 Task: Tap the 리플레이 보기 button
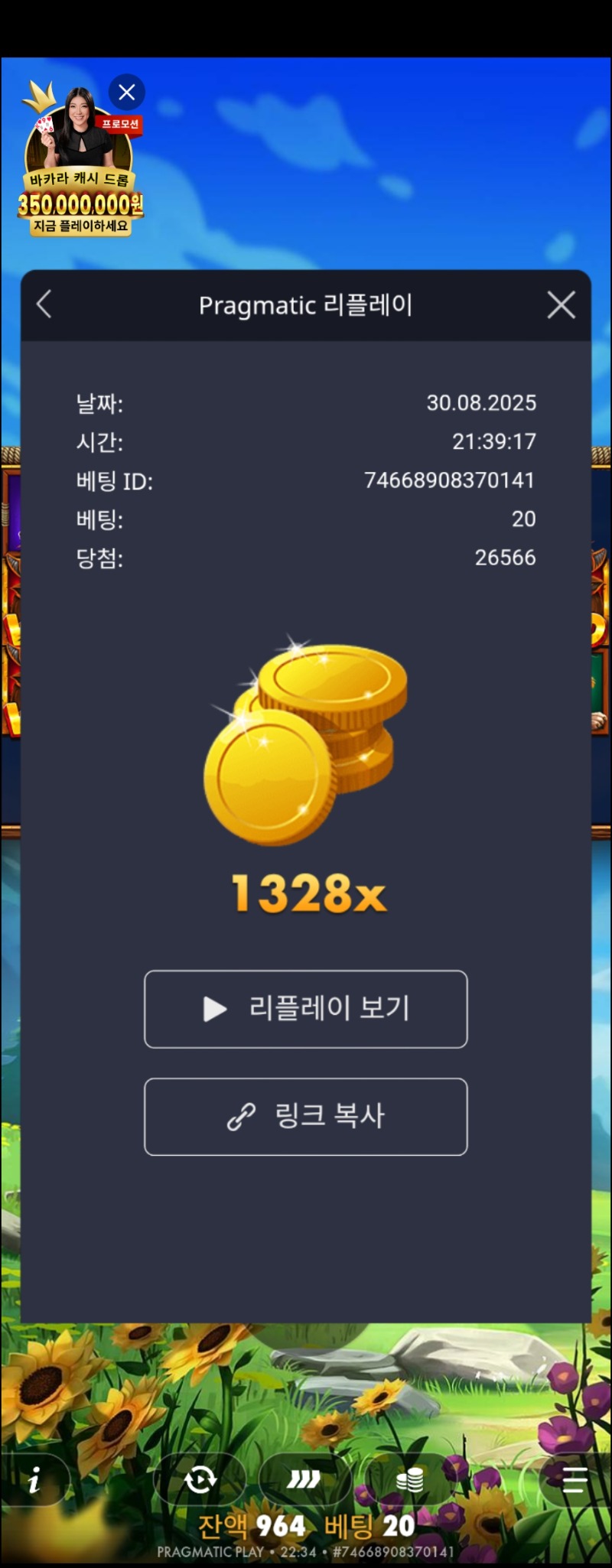pos(305,1009)
